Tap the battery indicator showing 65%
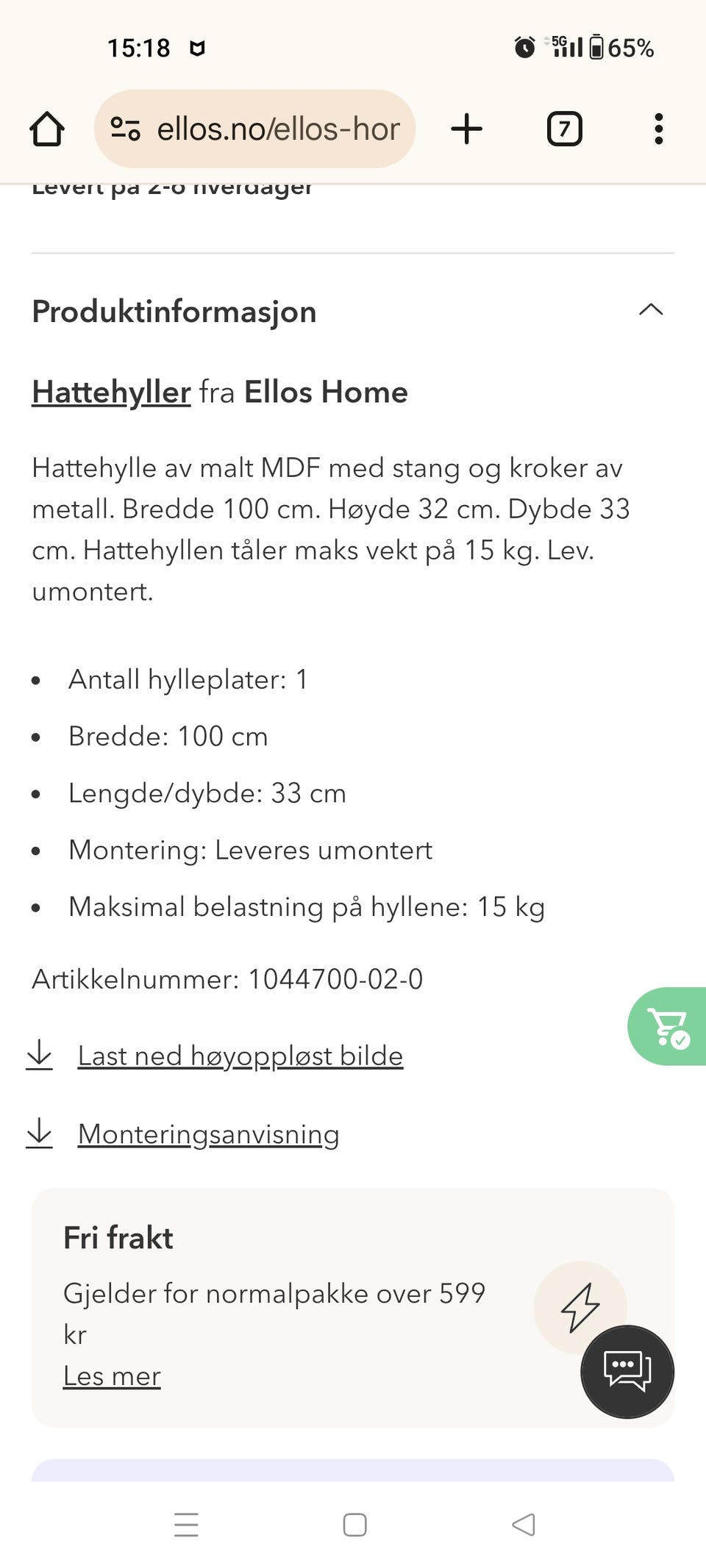 tap(622, 46)
